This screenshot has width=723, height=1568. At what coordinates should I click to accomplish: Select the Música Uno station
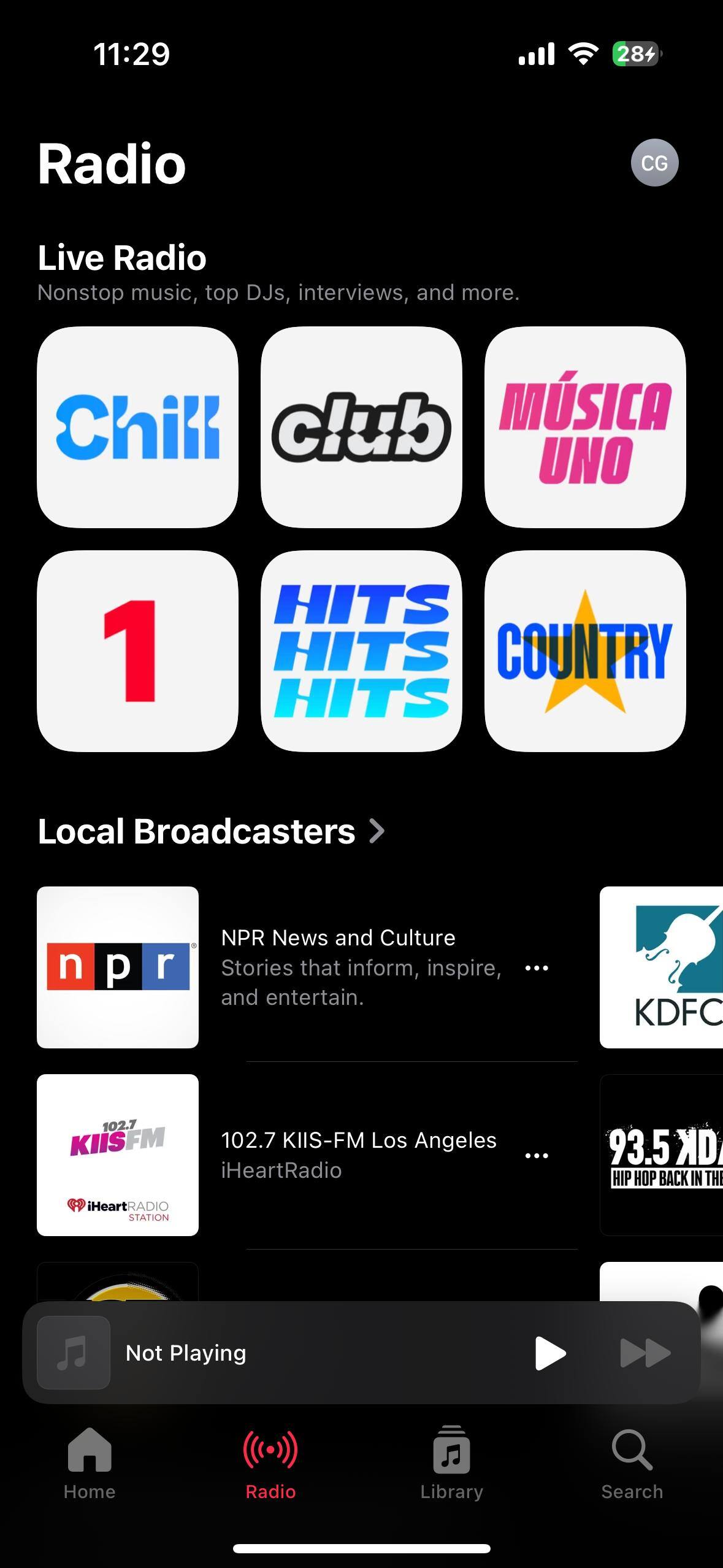click(x=585, y=427)
